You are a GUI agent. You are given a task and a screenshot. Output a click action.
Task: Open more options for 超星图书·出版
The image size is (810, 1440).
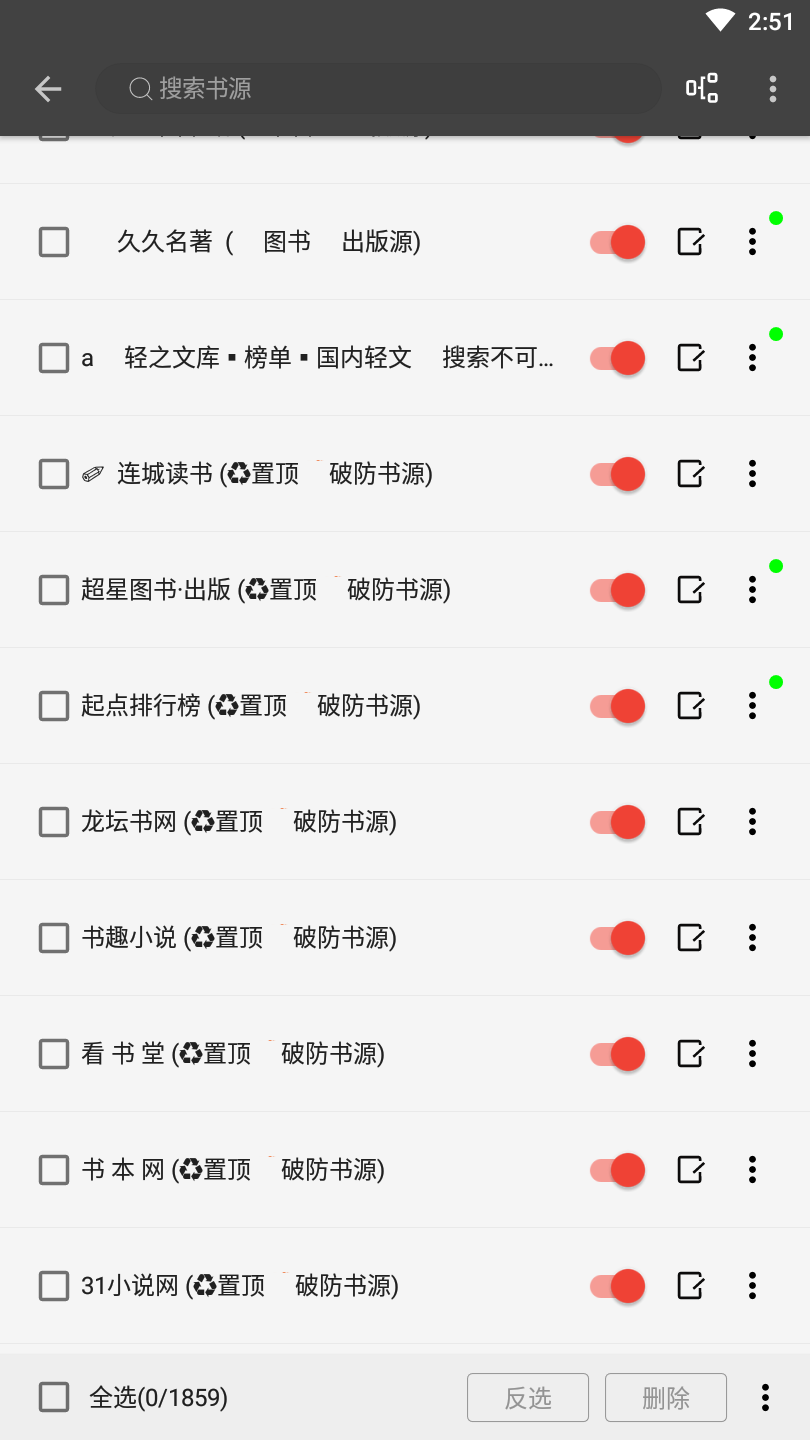pyautogui.click(x=752, y=590)
